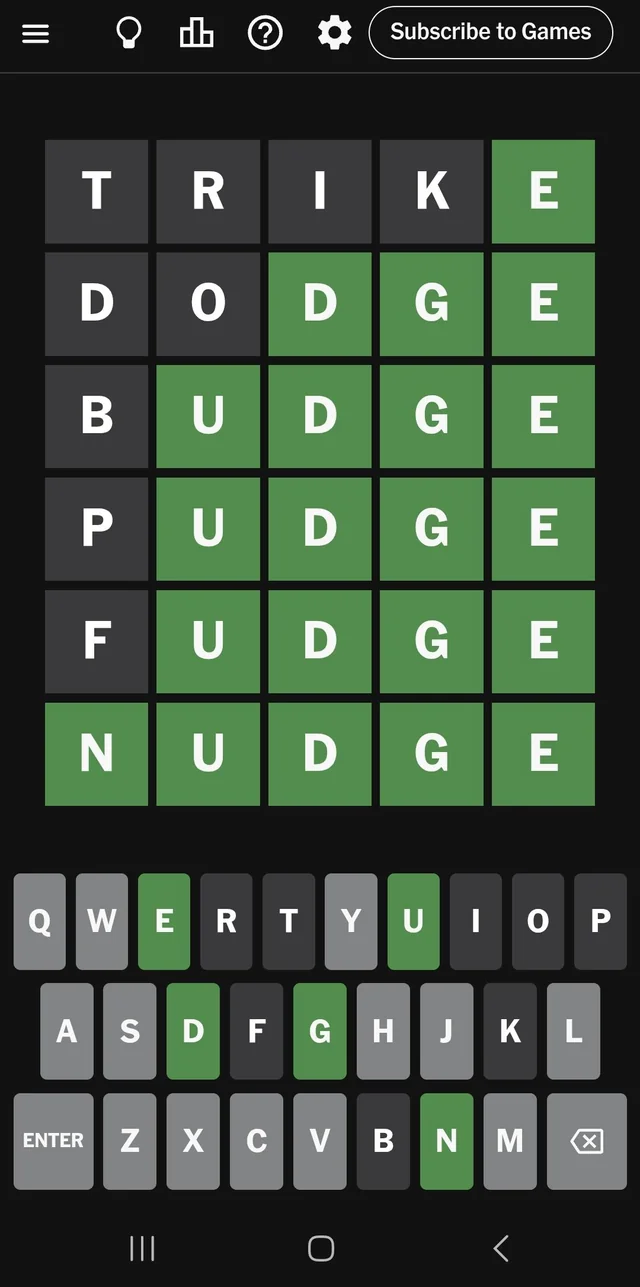View the statistics bar chart
Screen dimensions: 640x1287
(x=196, y=33)
